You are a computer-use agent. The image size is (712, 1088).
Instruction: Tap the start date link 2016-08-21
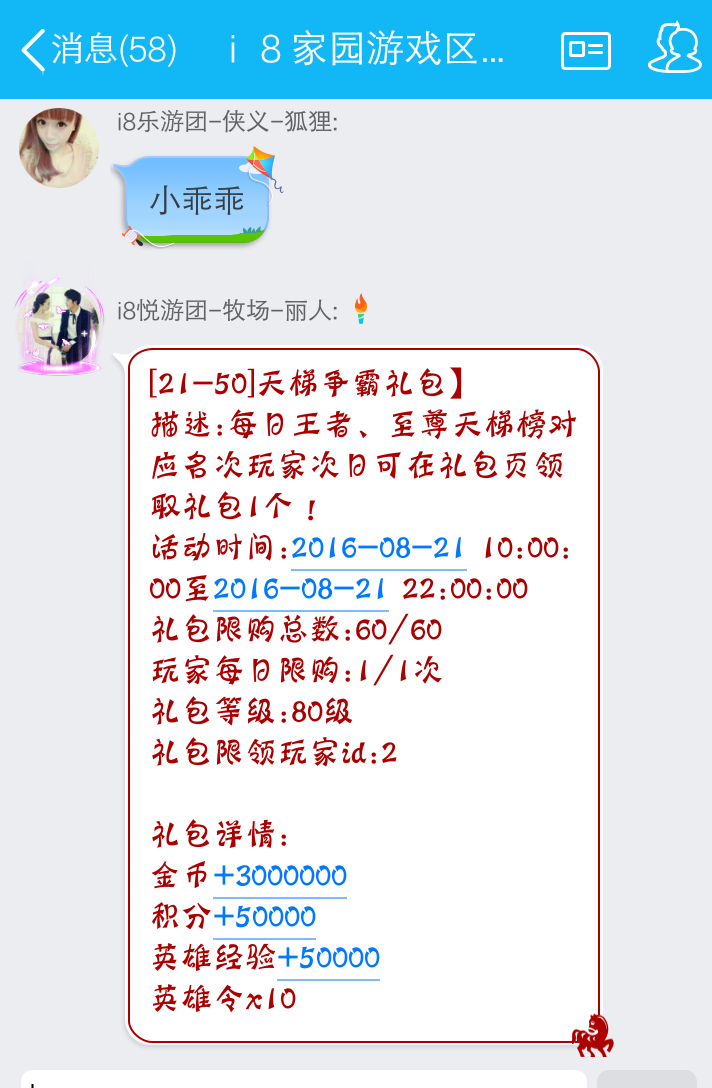[x=377, y=549]
